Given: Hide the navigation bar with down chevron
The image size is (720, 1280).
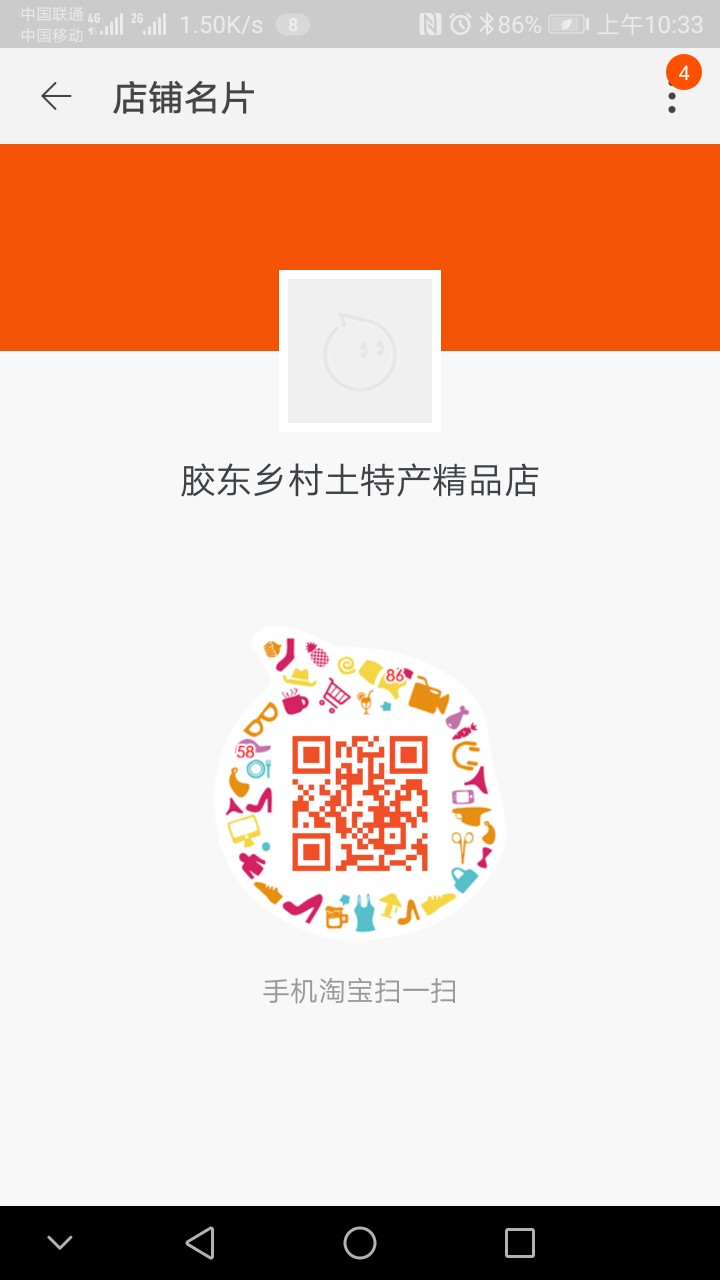Looking at the screenshot, I should (x=60, y=1243).
